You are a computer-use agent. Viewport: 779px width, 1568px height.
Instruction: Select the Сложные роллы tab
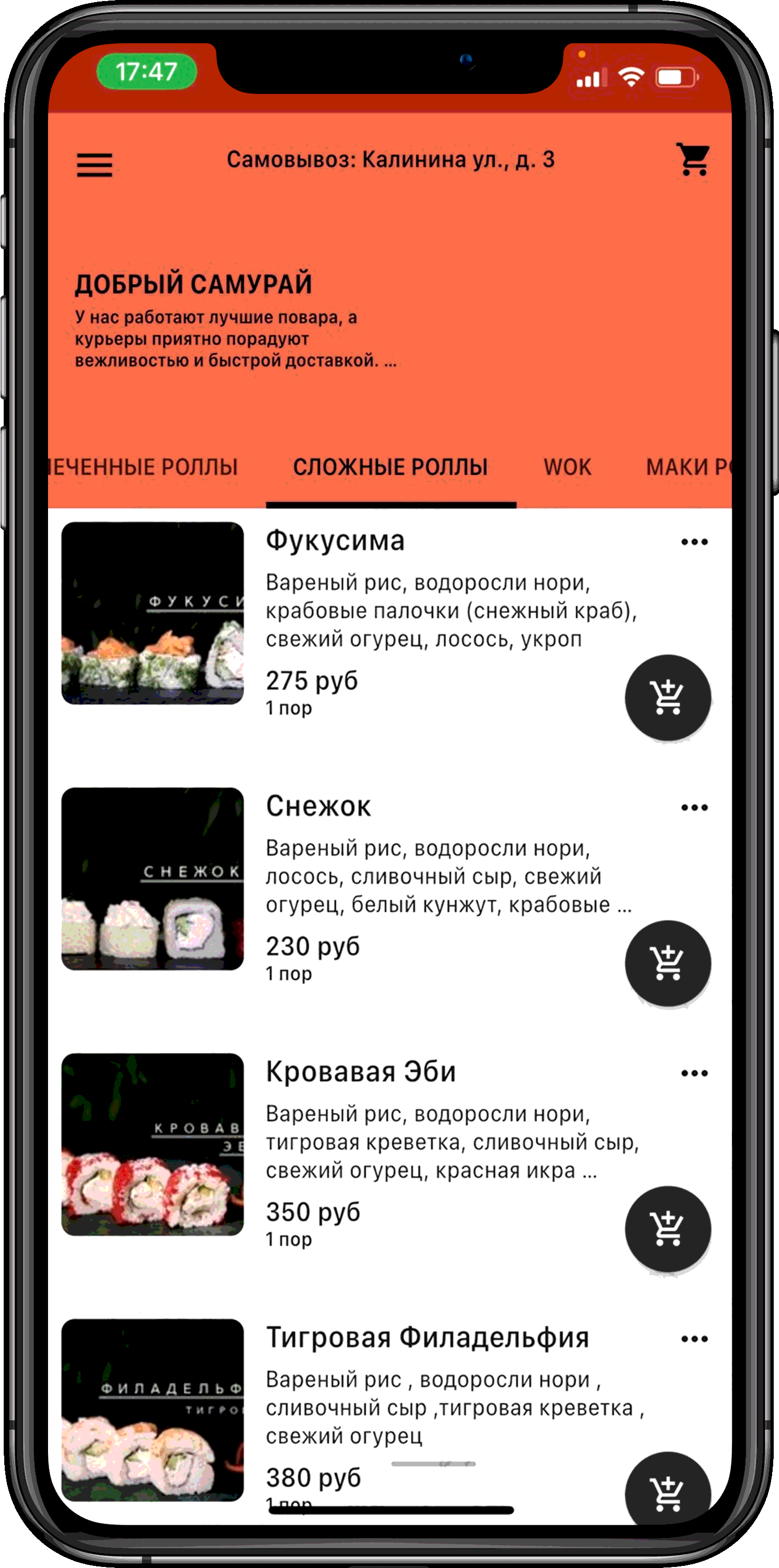click(390, 467)
